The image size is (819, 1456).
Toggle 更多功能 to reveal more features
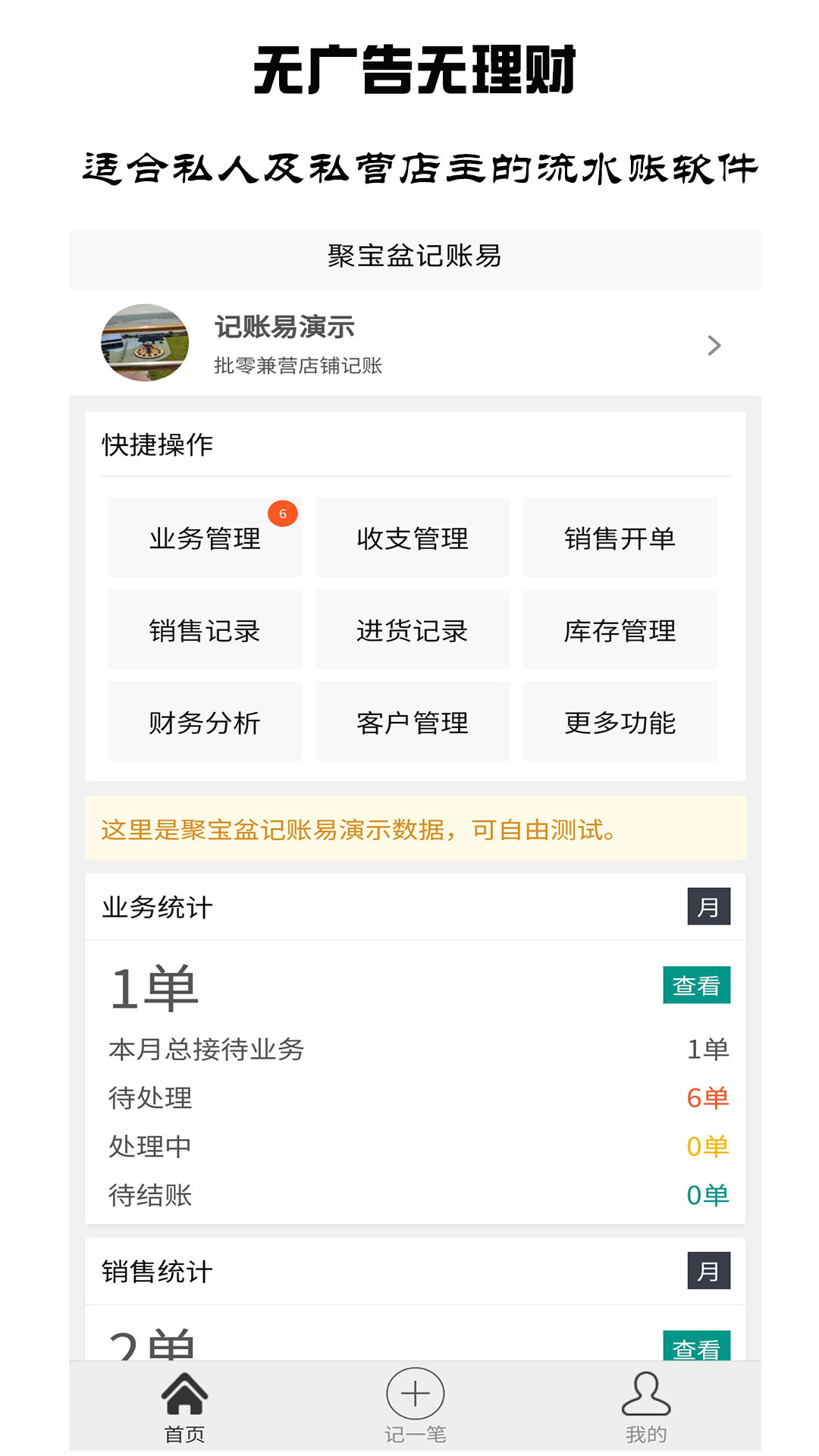click(620, 722)
